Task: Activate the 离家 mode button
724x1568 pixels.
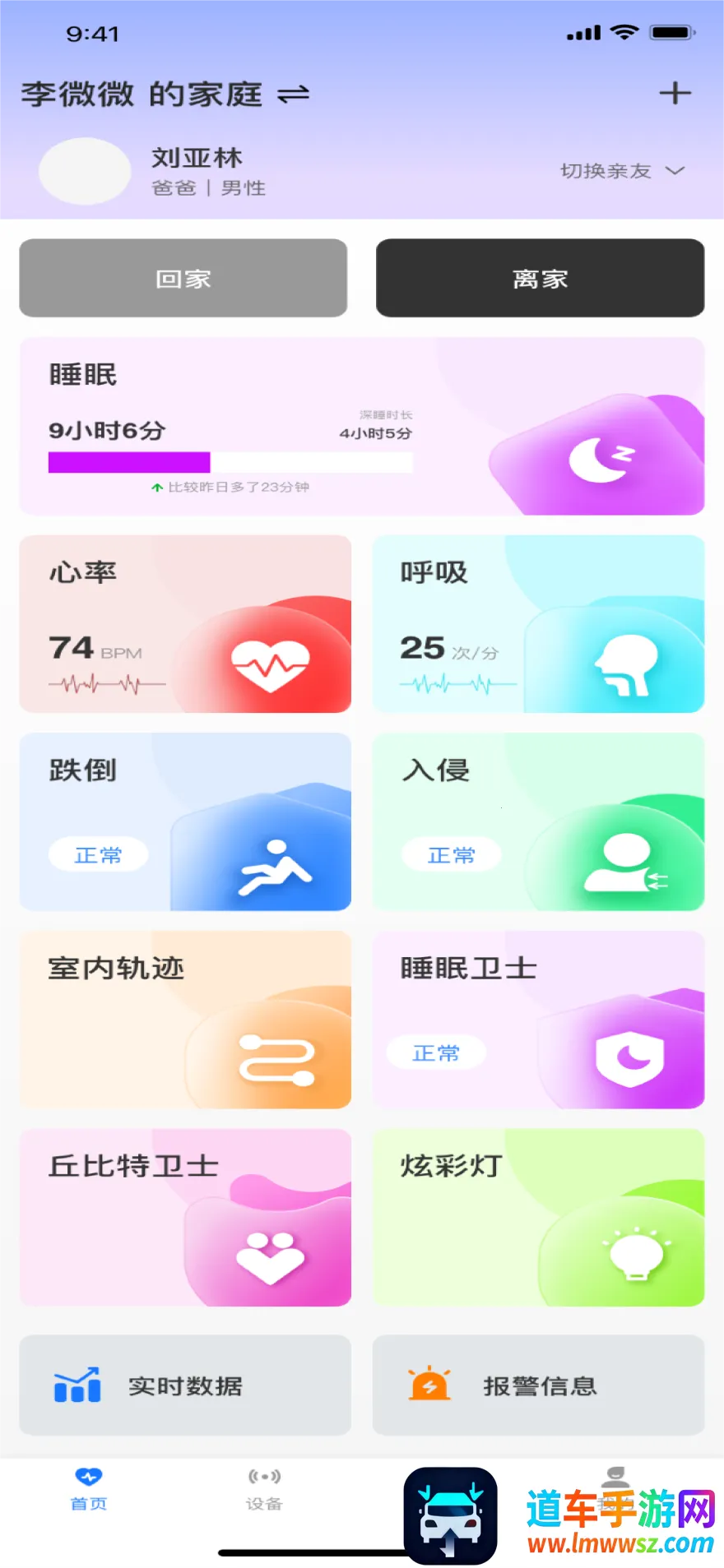Action: [x=540, y=279]
